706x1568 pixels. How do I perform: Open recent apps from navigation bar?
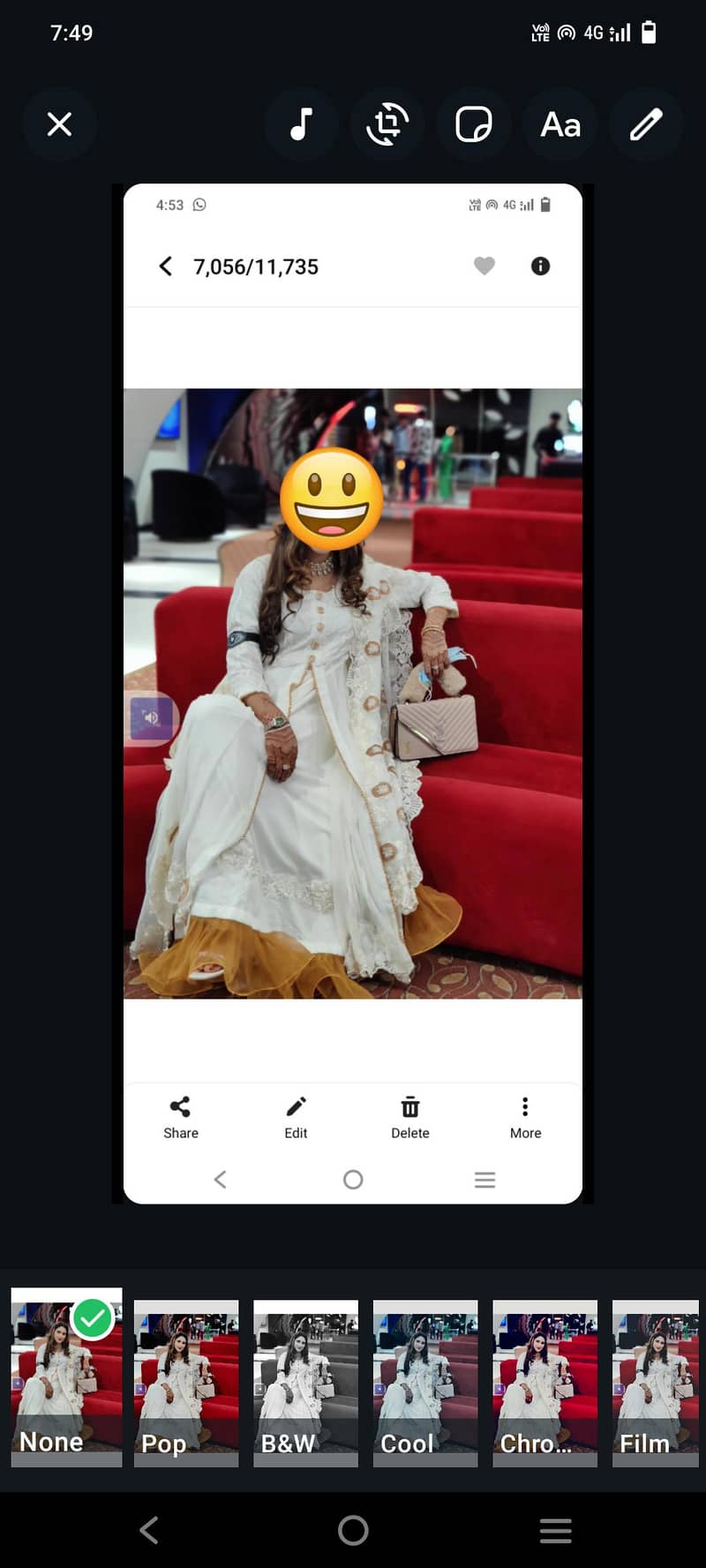pyautogui.click(x=556, y=1530)
